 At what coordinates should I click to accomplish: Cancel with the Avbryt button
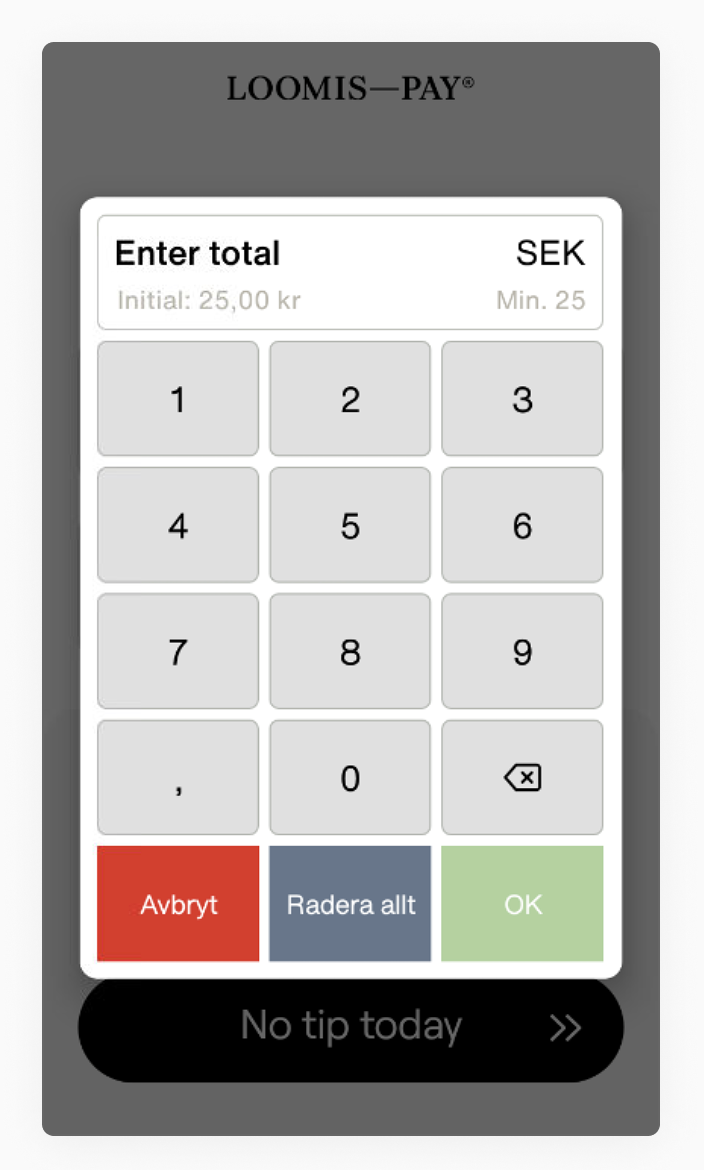pyautogui.click(x=178, y=904)
